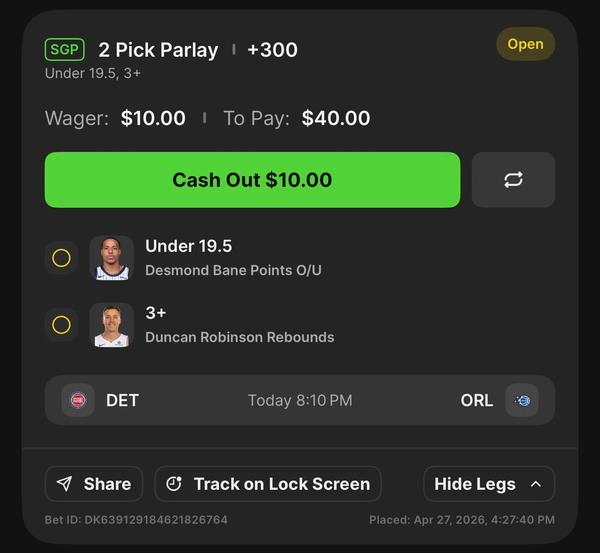Screen dimensions: 600x553
Task: Open the DET vs ORL game
Action: tap(300, 400)
